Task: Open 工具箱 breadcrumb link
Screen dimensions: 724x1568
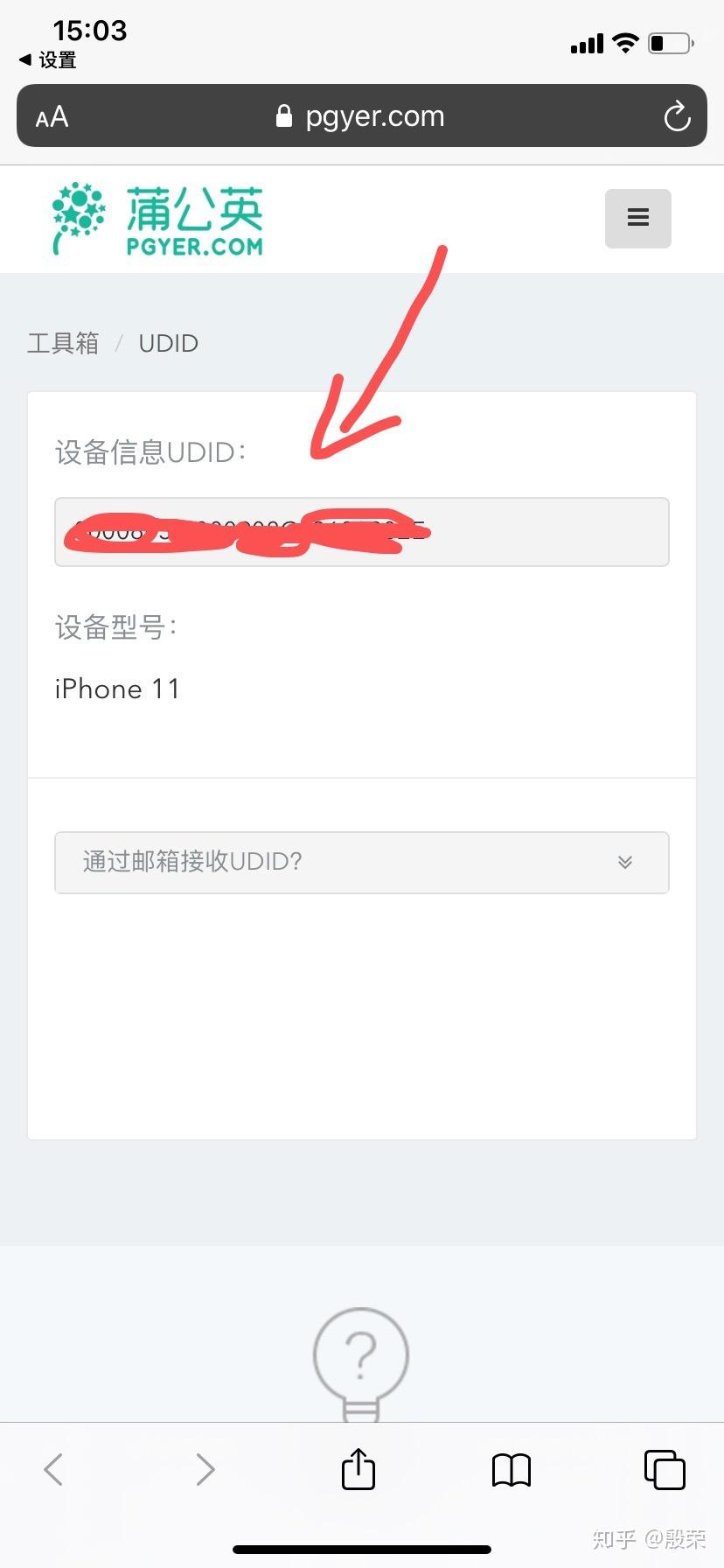Action: (63, 343)
